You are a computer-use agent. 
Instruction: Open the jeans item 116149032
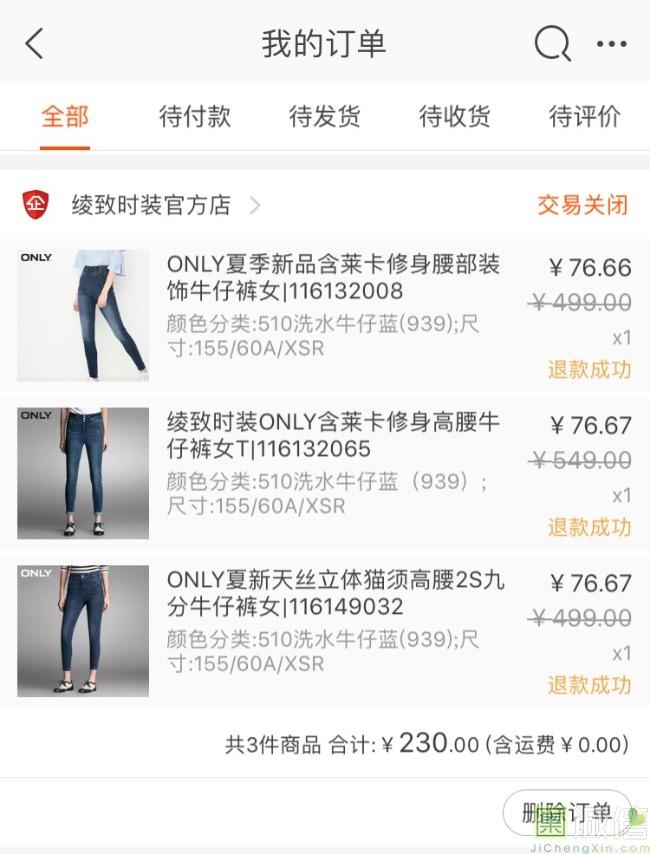[325, 631]
